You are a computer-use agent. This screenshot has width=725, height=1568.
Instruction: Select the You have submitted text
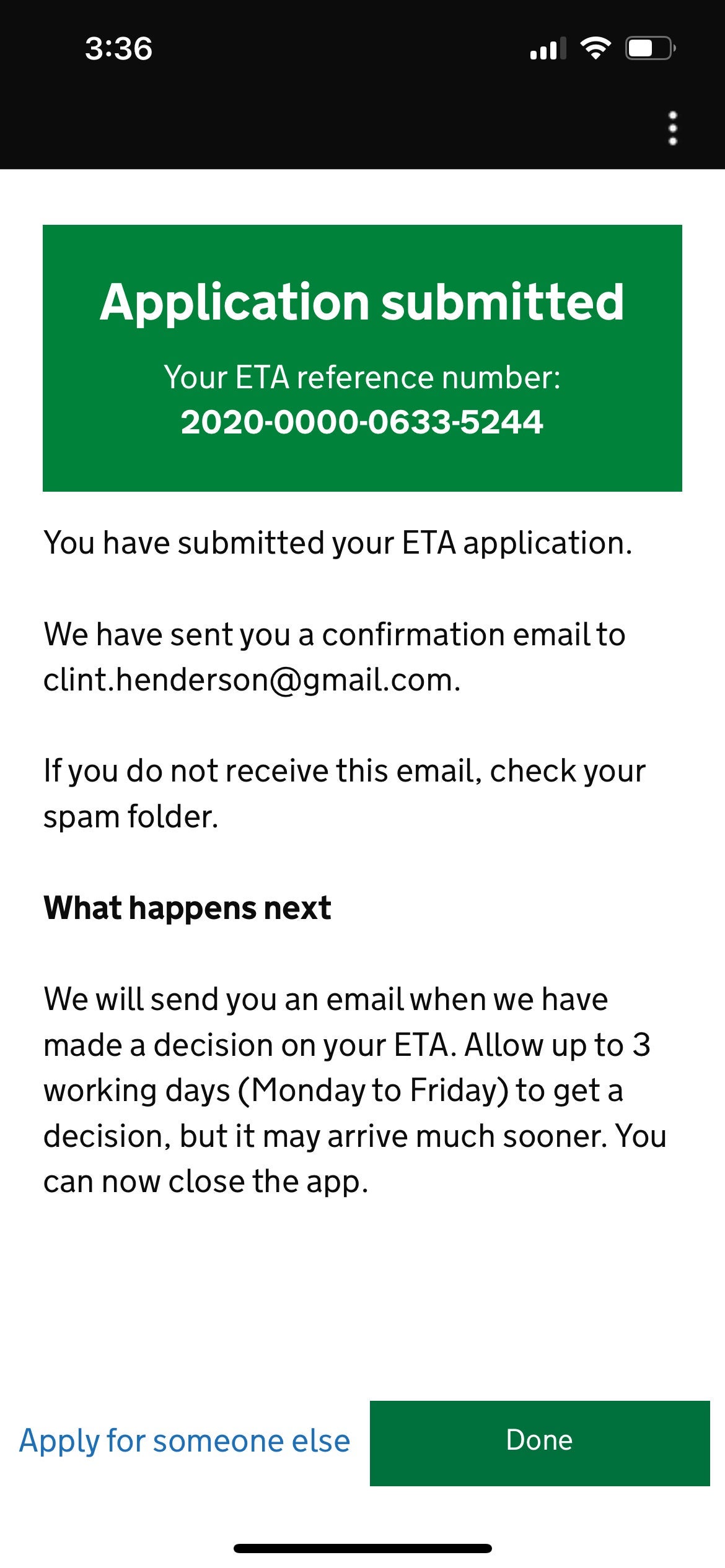pos(338,543)
